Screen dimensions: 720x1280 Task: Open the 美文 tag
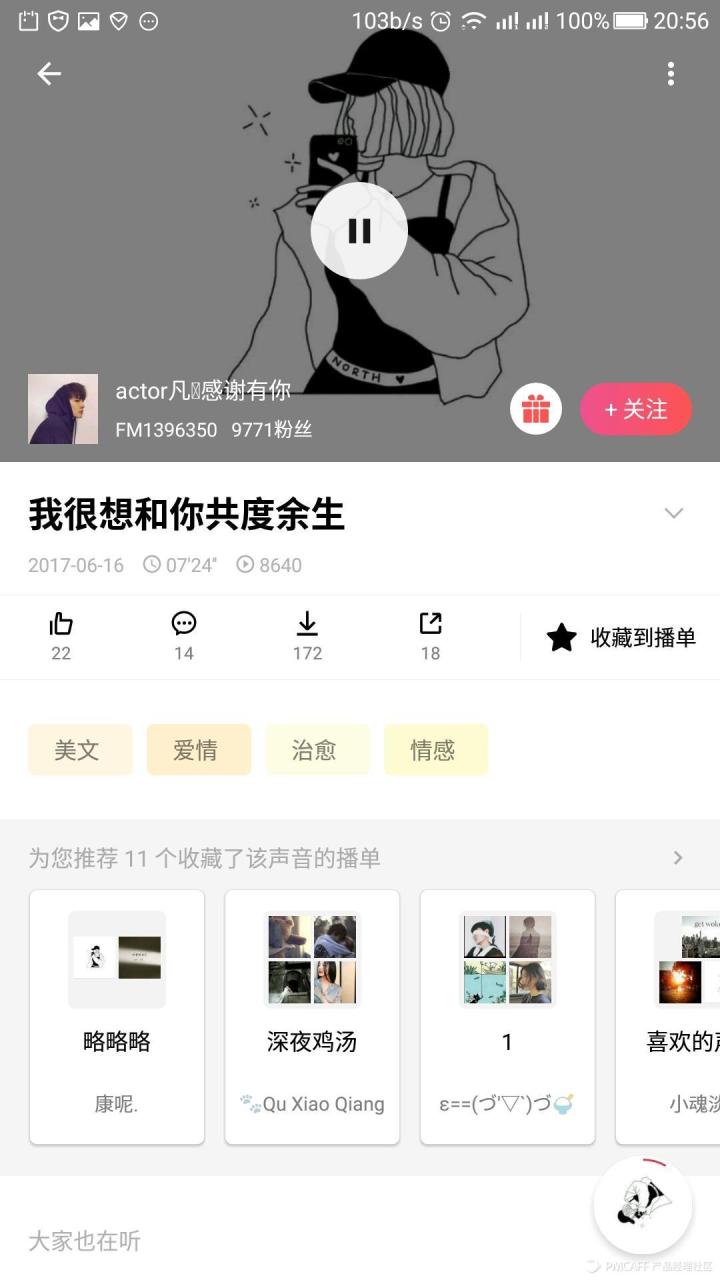point(79,750)
